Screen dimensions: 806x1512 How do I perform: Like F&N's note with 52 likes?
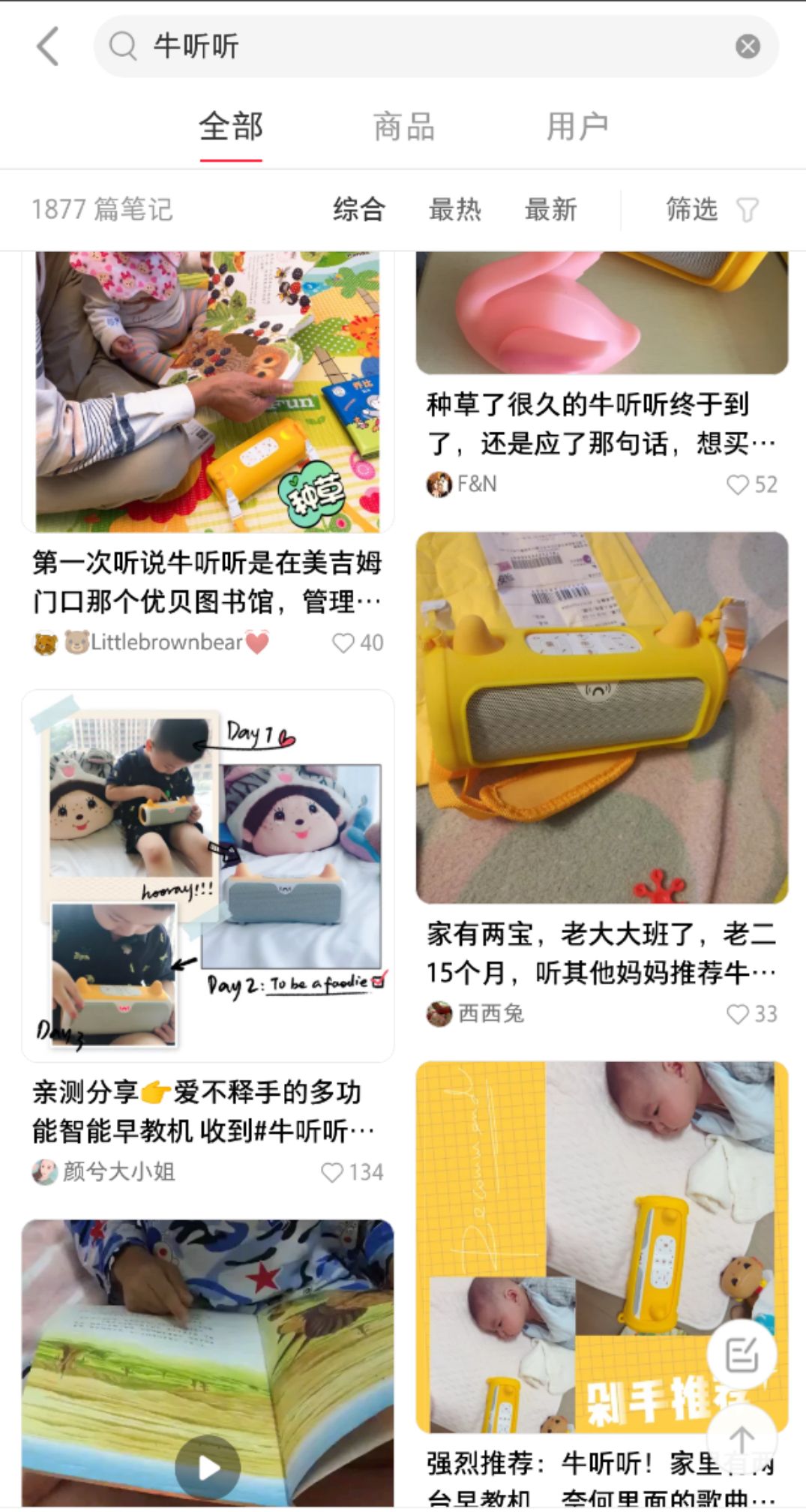(738, 484)
